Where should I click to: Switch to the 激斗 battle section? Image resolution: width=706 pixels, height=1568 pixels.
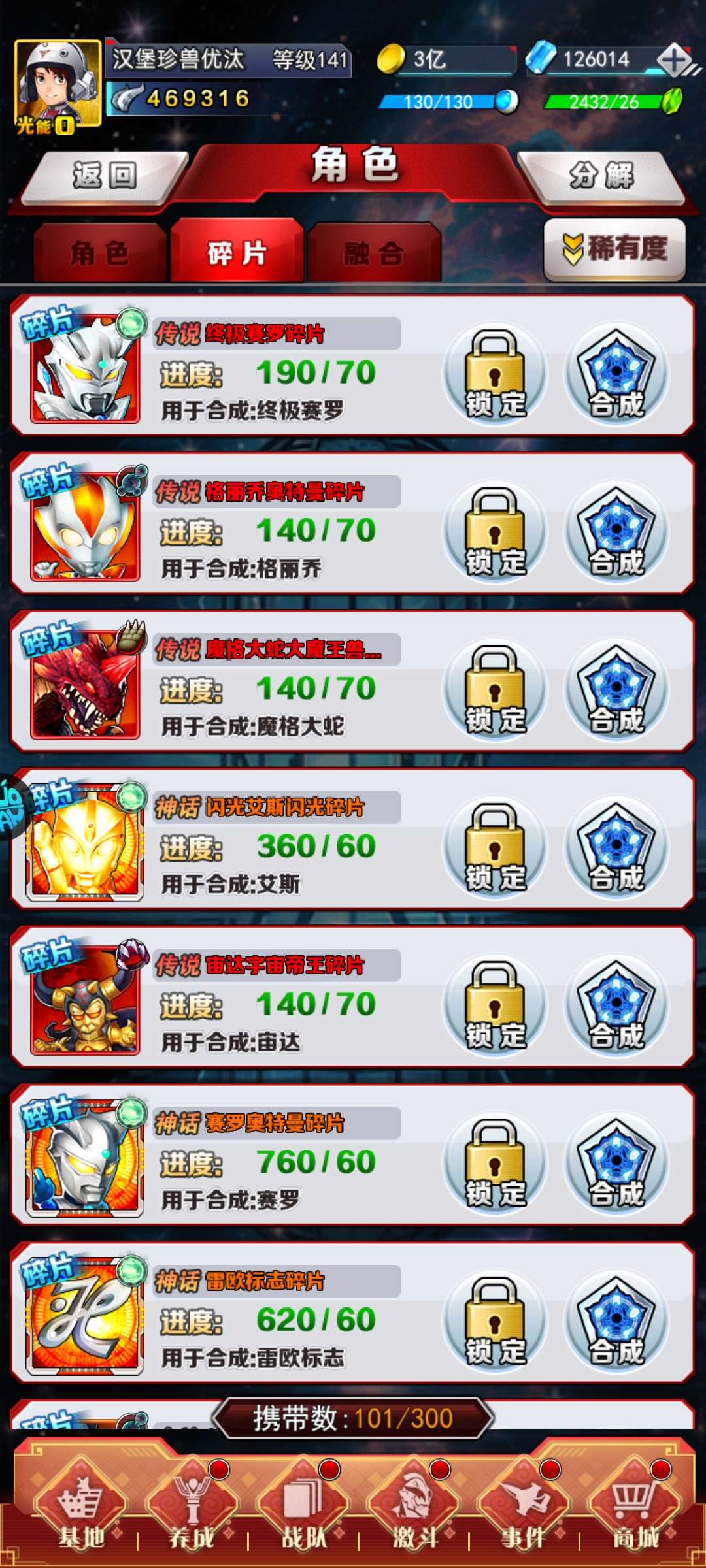coord(413,1509)
